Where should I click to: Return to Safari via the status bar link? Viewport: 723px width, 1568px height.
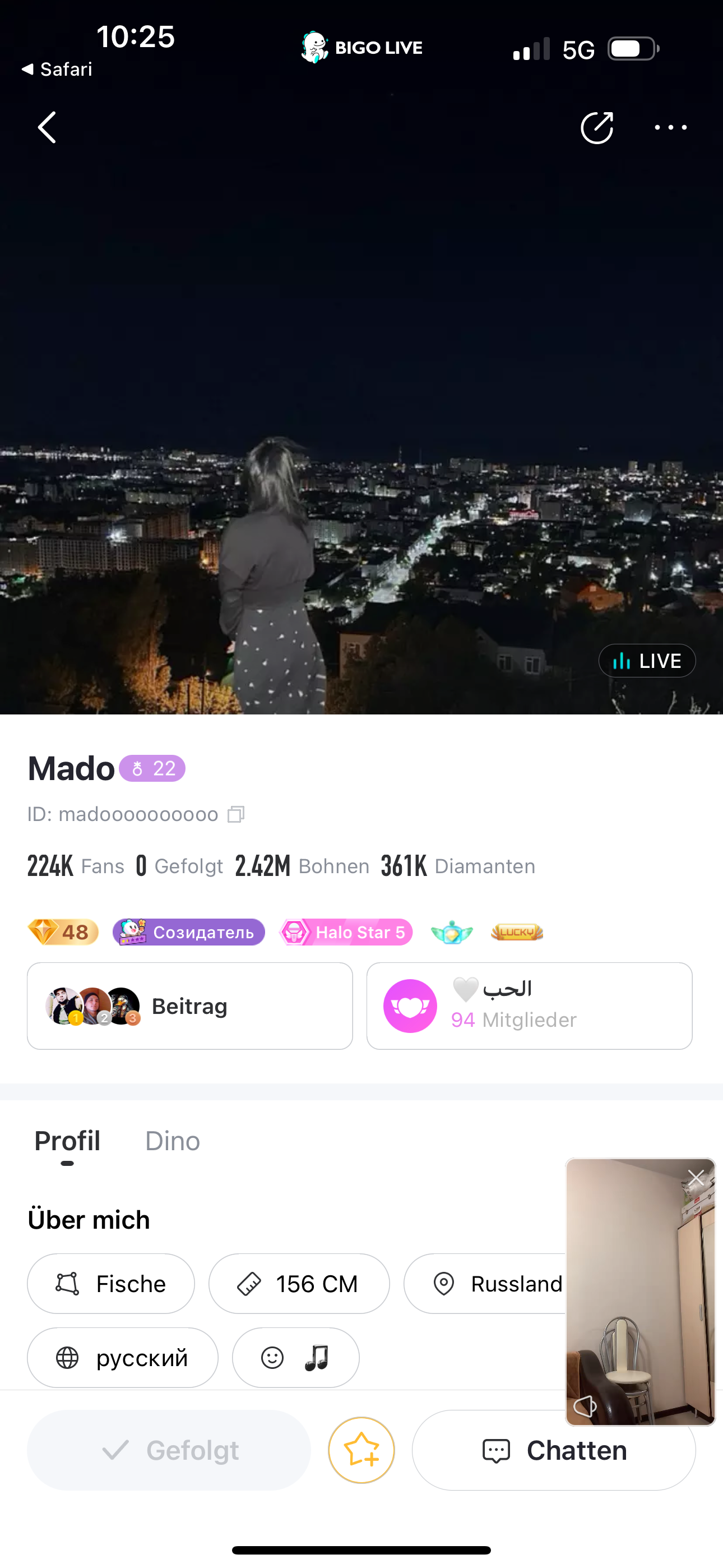pos(57,70)
